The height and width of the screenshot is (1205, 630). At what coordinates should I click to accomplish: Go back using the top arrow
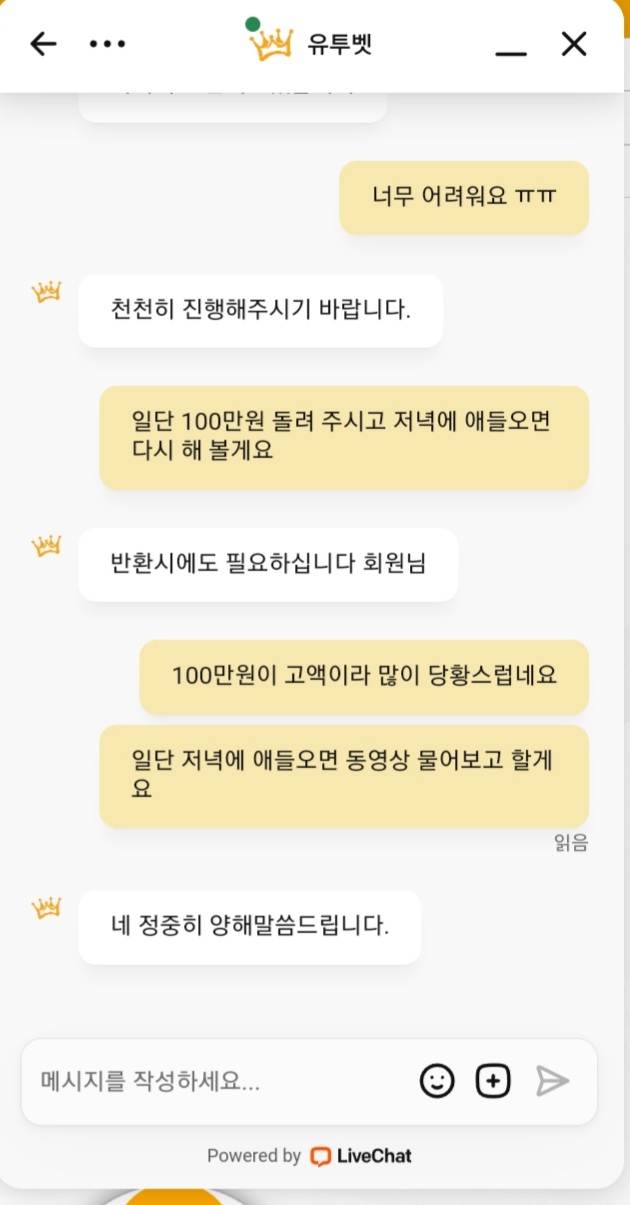[43, 44]
